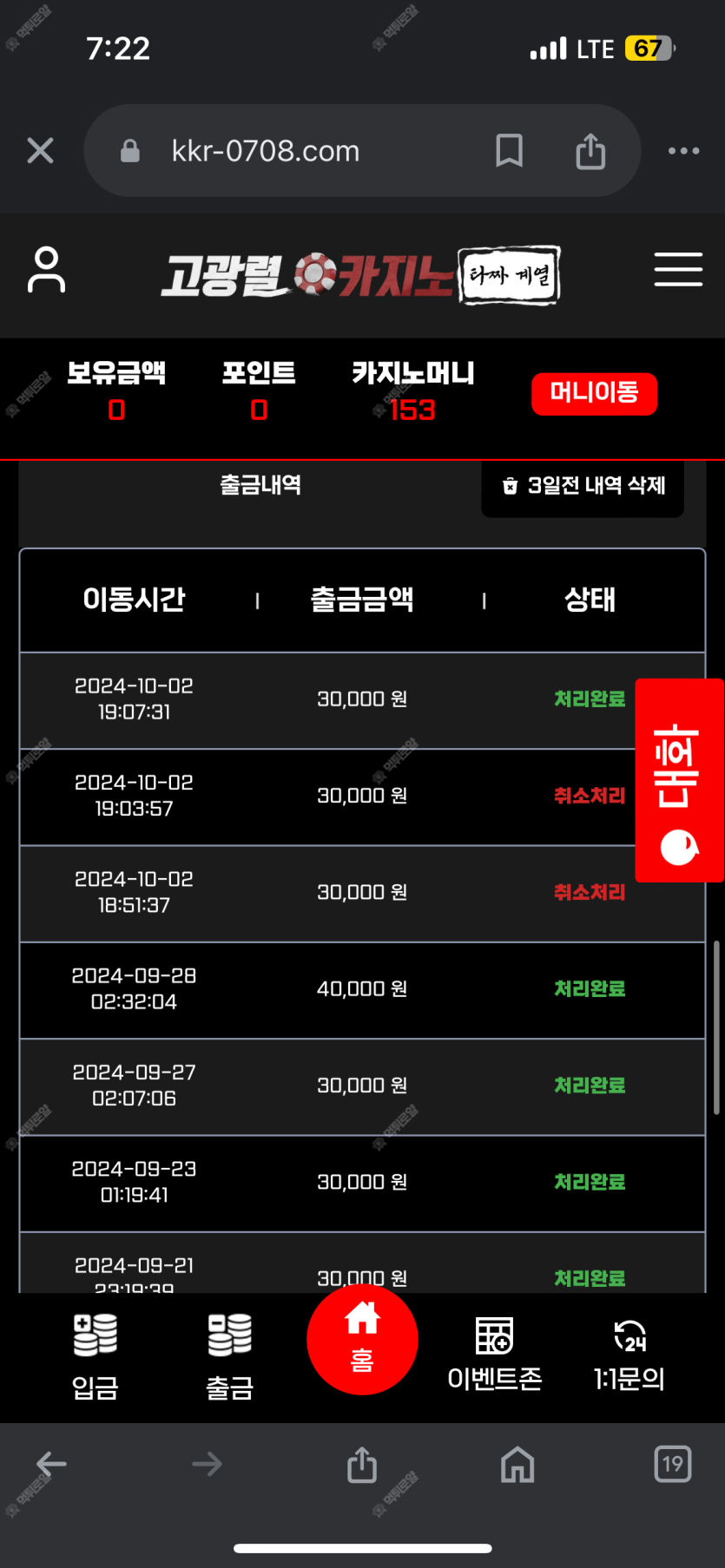725x1568 pixels.
Task: Open the 이벤트존 section
Action: [x=494, y=1356]
